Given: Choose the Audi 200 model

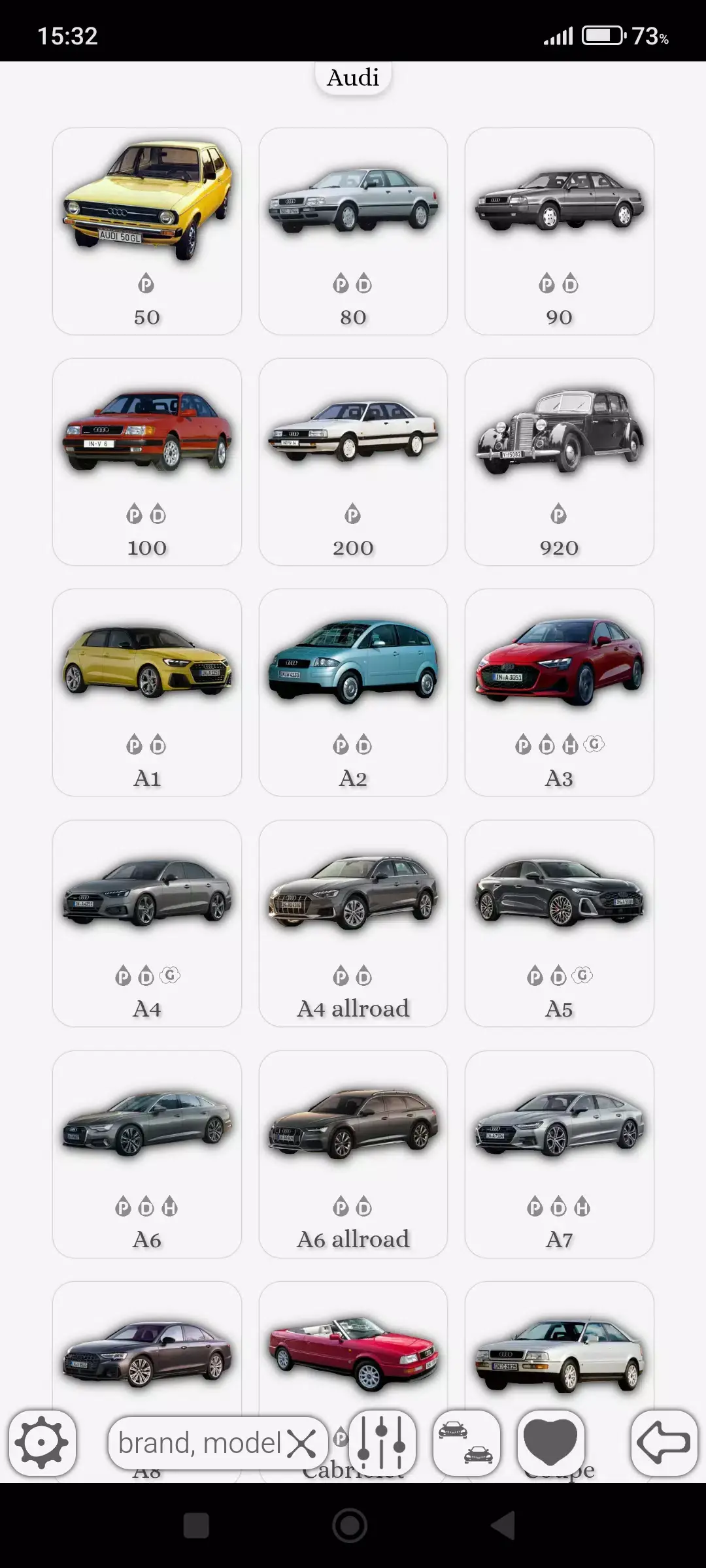Looking at the screenshot, I should pos(353,461).
